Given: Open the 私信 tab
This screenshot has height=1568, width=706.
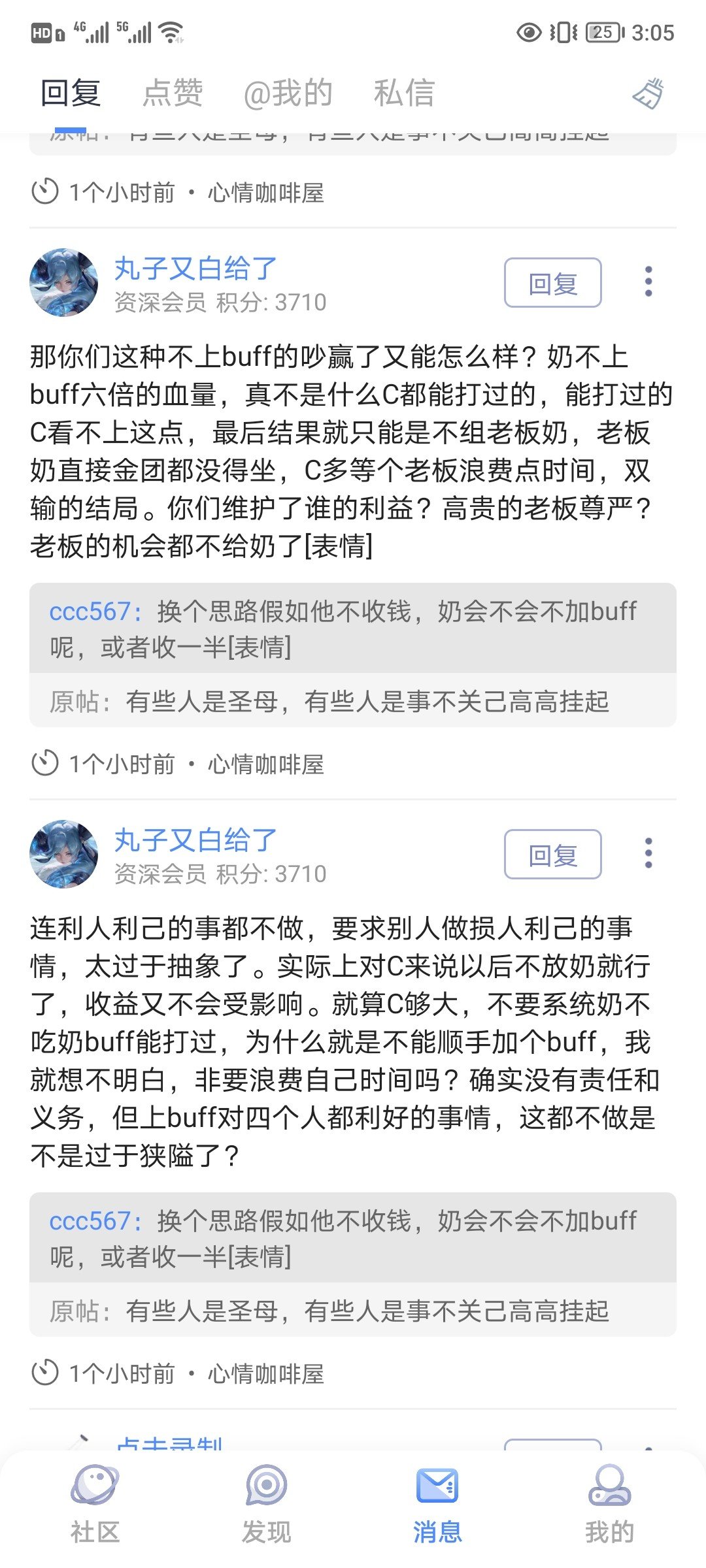Looking at the screenshot, I should (404, 93).
